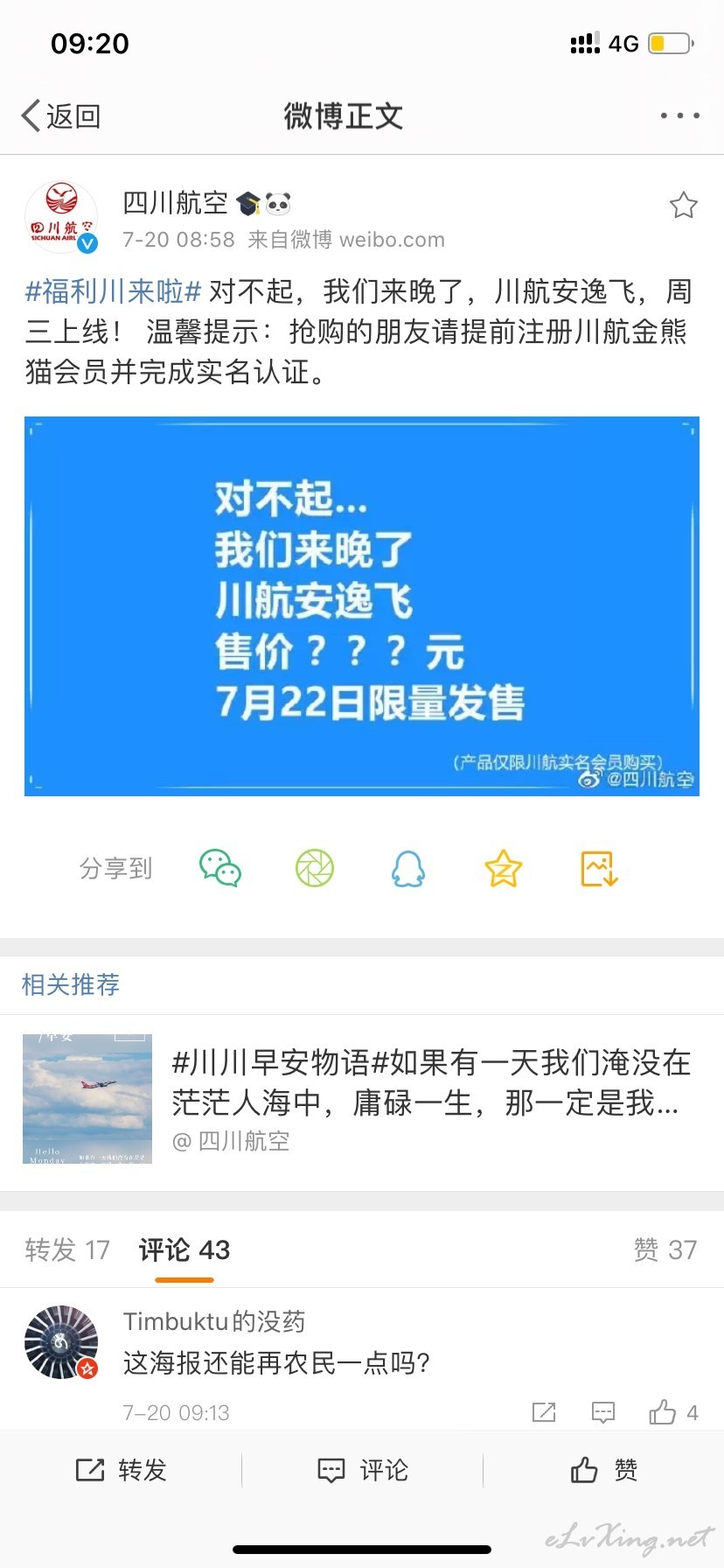Like Timbuktu的没药's comment
This screenshot has width=724, height=1568.
pyautogui.click(x=672, y=1412)
